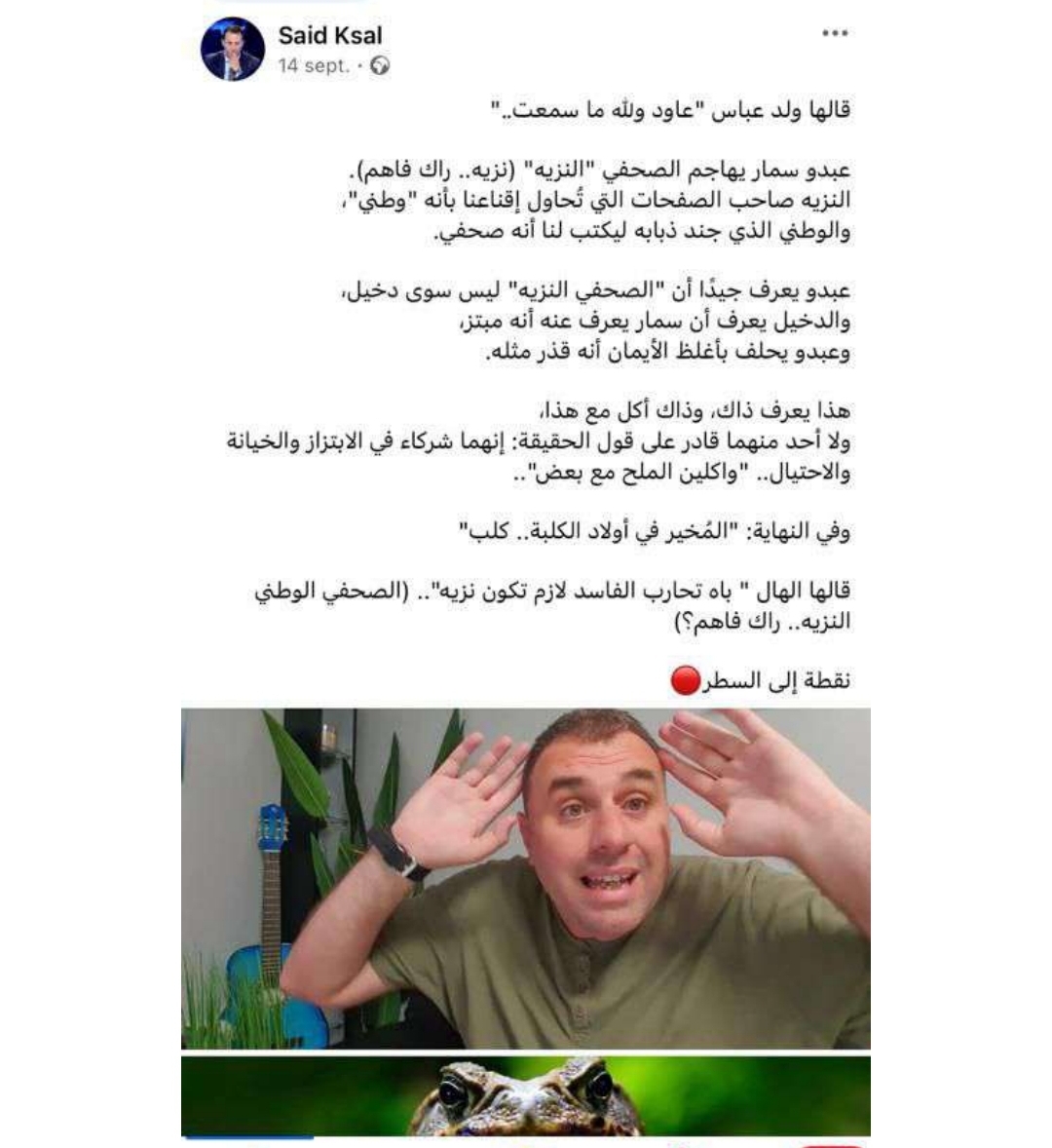Open Said Ksal's profile picture

233,49
